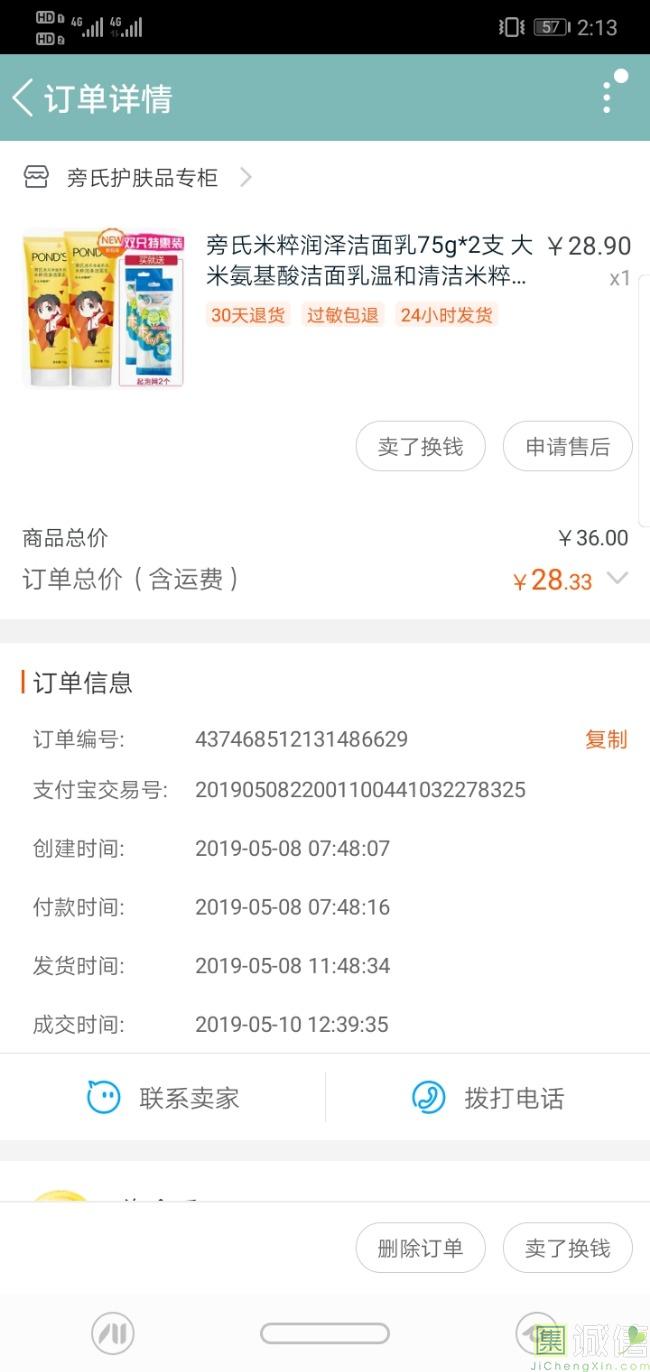Copy the order number
650x1372 pixels.
pyautogui.click(x=606, y=739)
